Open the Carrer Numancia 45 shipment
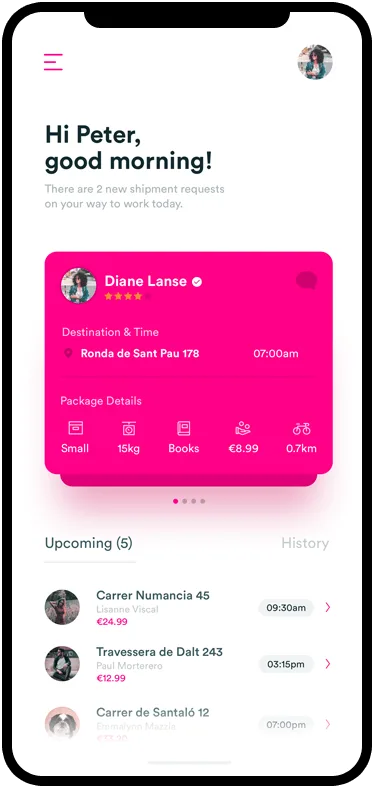 tap(189, 608)
